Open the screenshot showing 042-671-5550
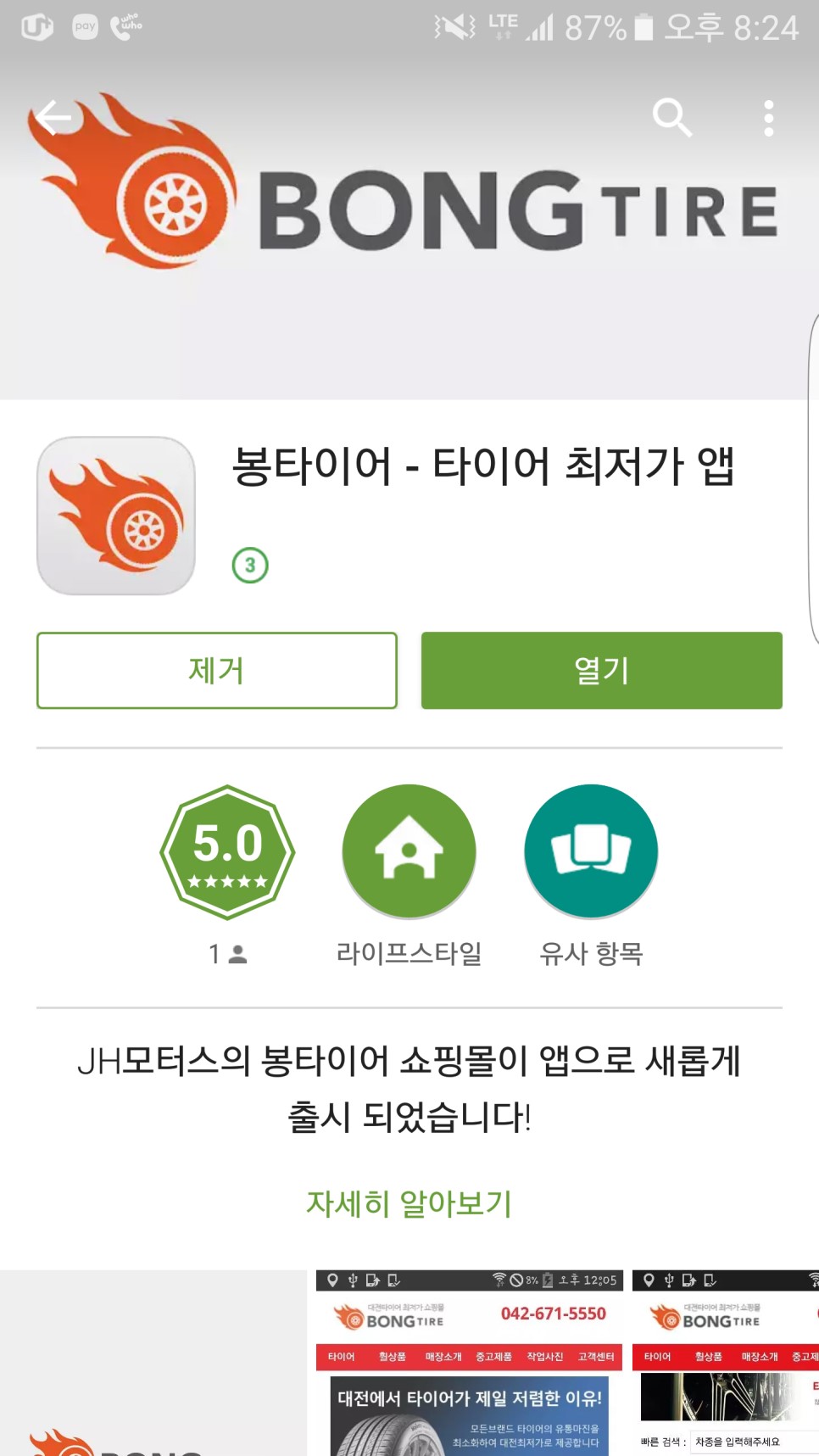The image size is (819, 1456). pyautogui.click(x=470, y=1363)
